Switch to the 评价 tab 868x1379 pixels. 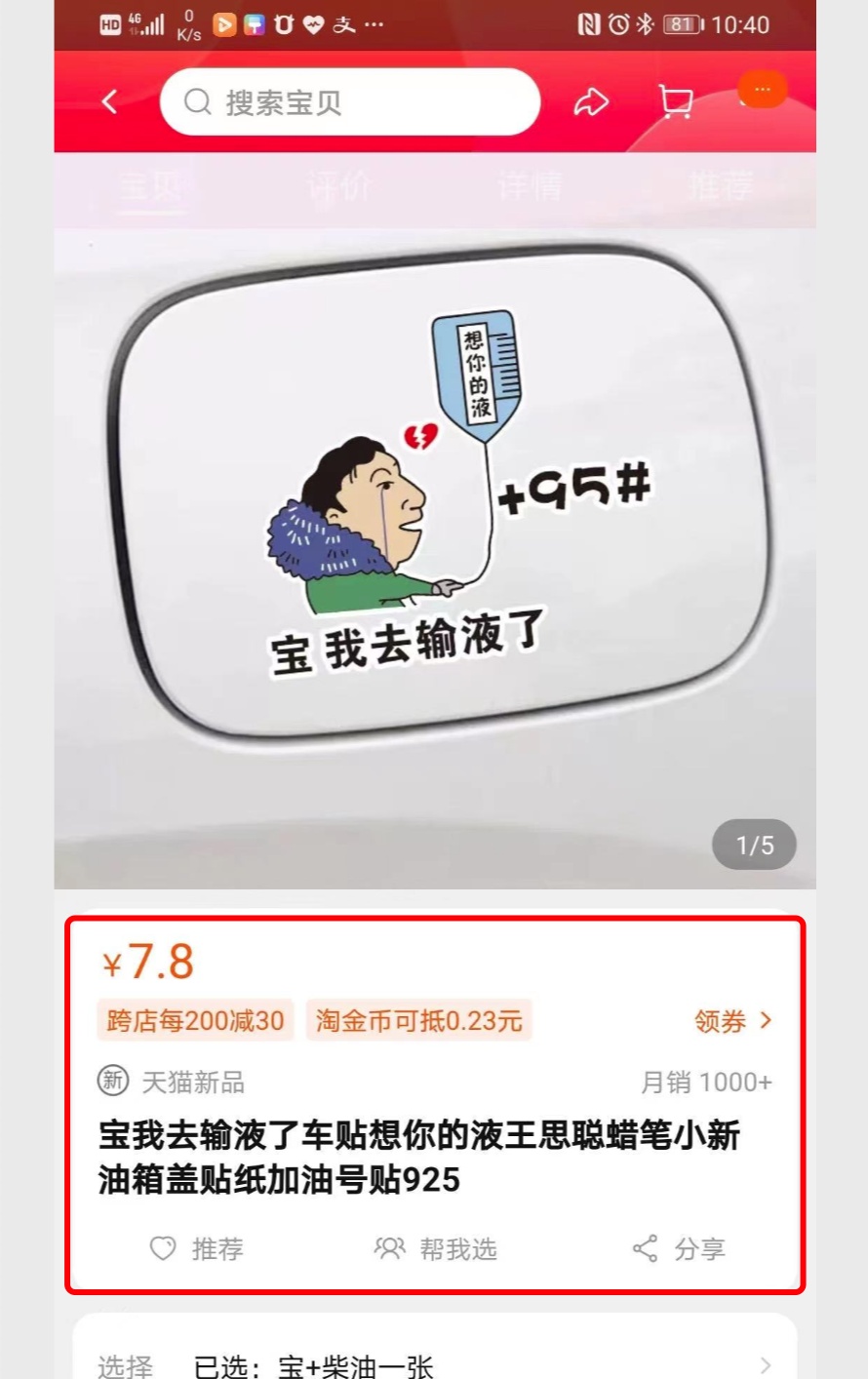338,185
